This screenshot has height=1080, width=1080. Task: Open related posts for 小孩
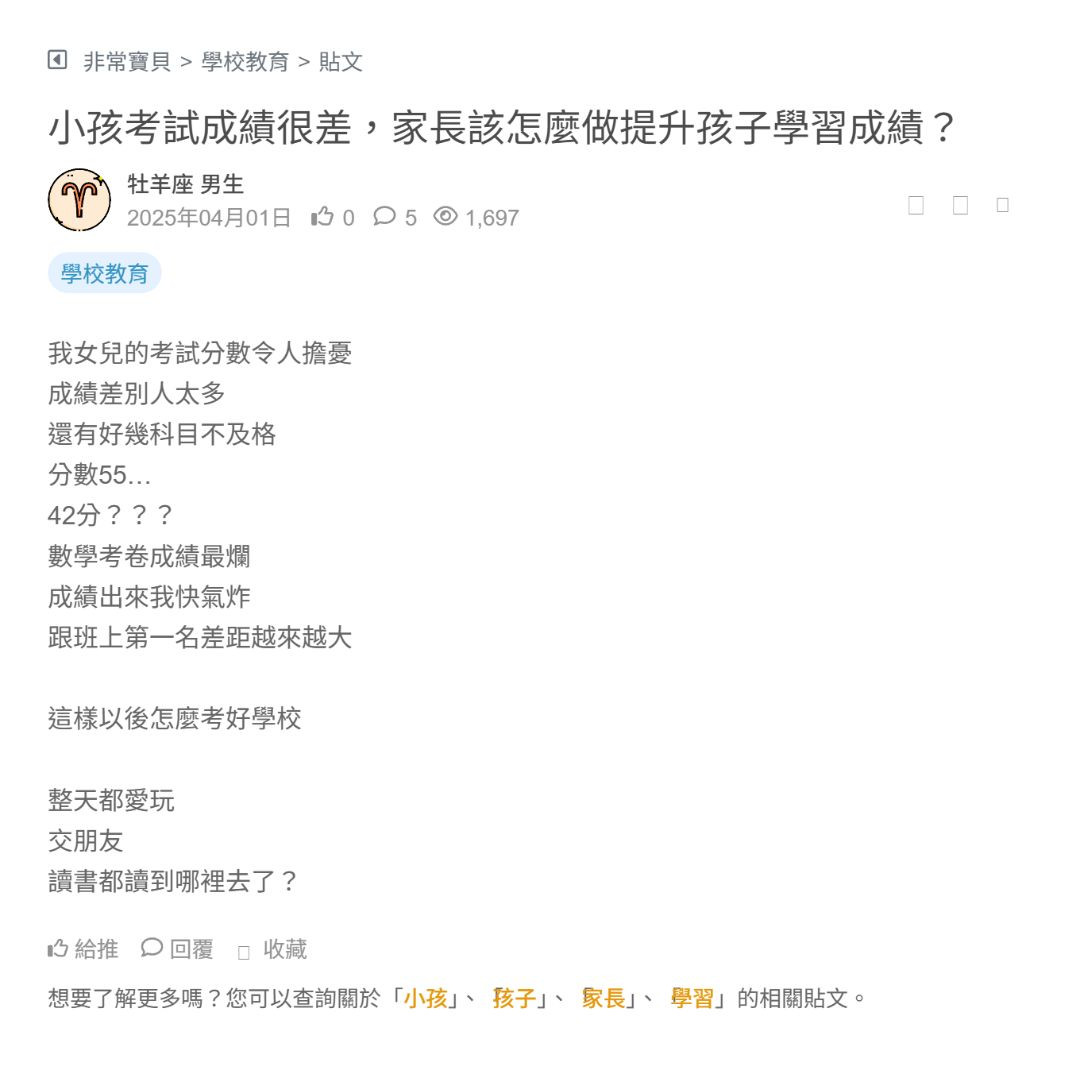[425, 998]
